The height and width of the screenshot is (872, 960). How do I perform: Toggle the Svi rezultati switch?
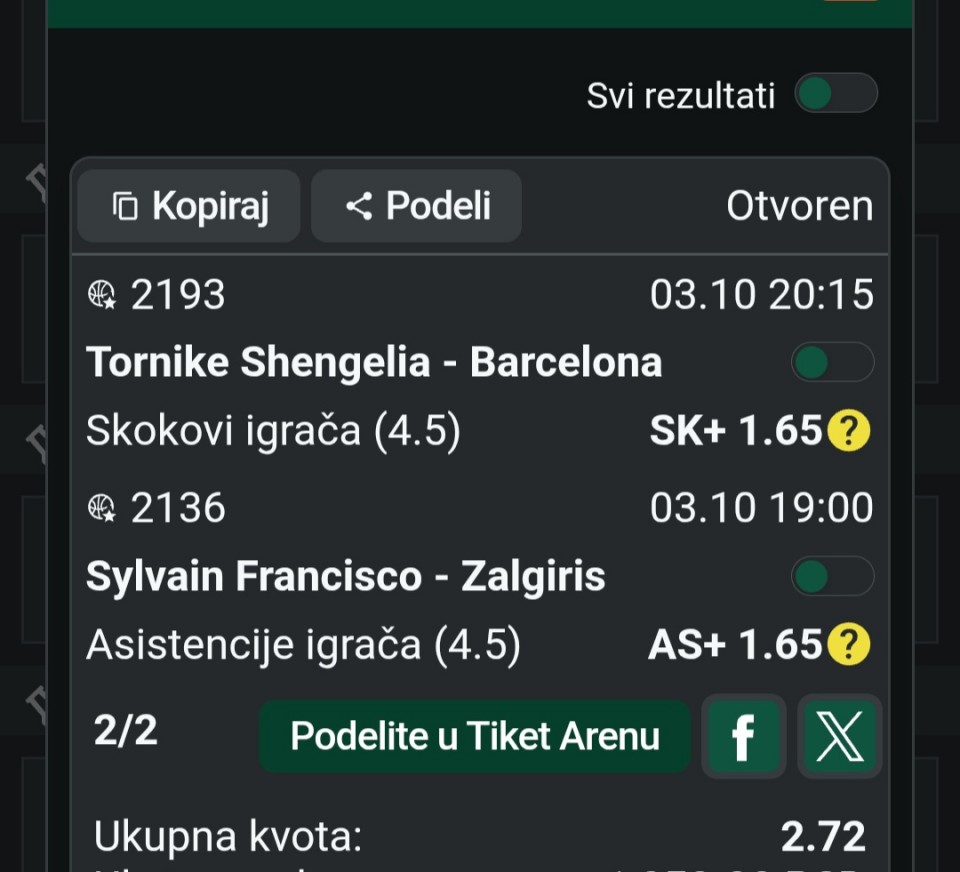(x=836, y=94)
